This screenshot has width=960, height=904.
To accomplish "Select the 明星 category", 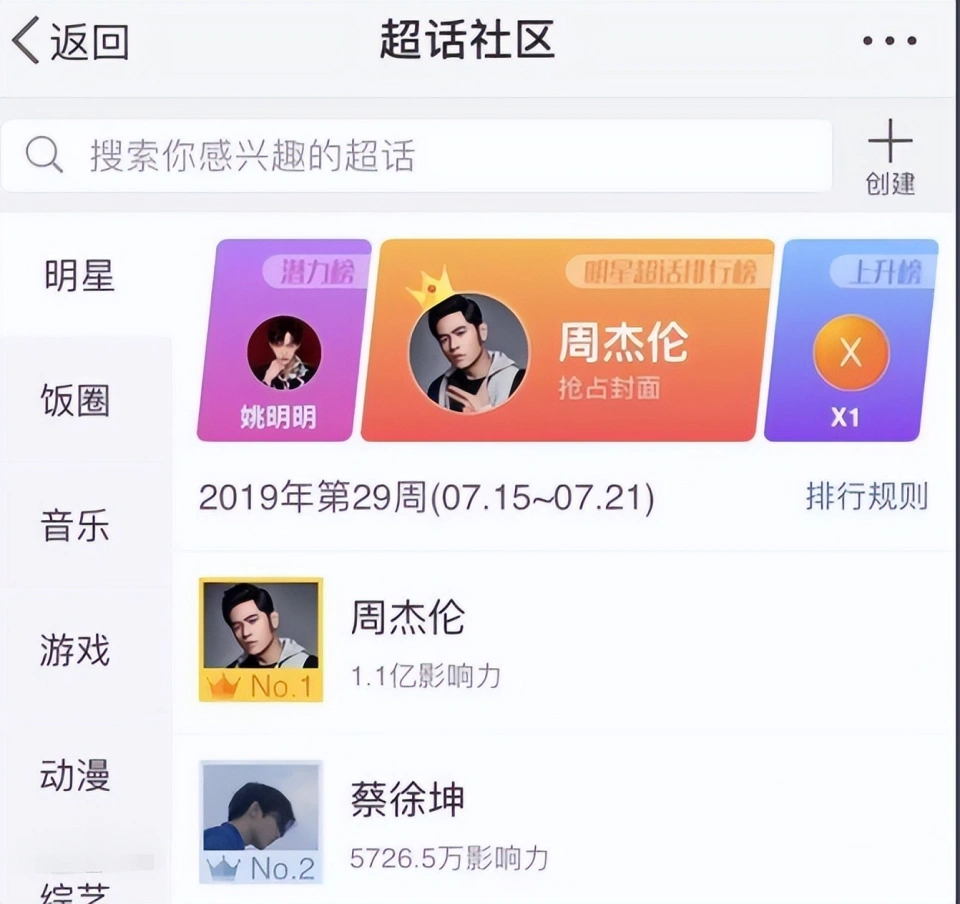I will tap(79, 276).
